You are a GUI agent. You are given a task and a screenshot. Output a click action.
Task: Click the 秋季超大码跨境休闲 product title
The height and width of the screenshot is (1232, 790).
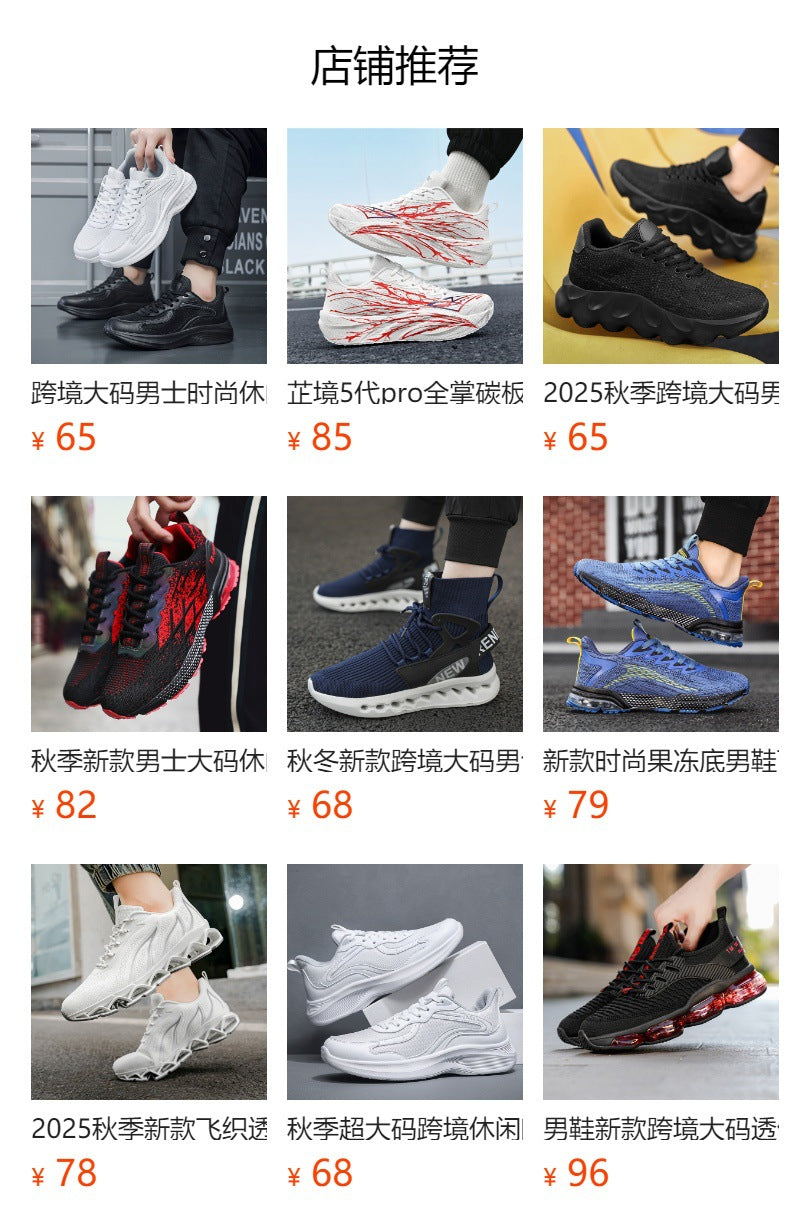click(x=404, y=1126)
